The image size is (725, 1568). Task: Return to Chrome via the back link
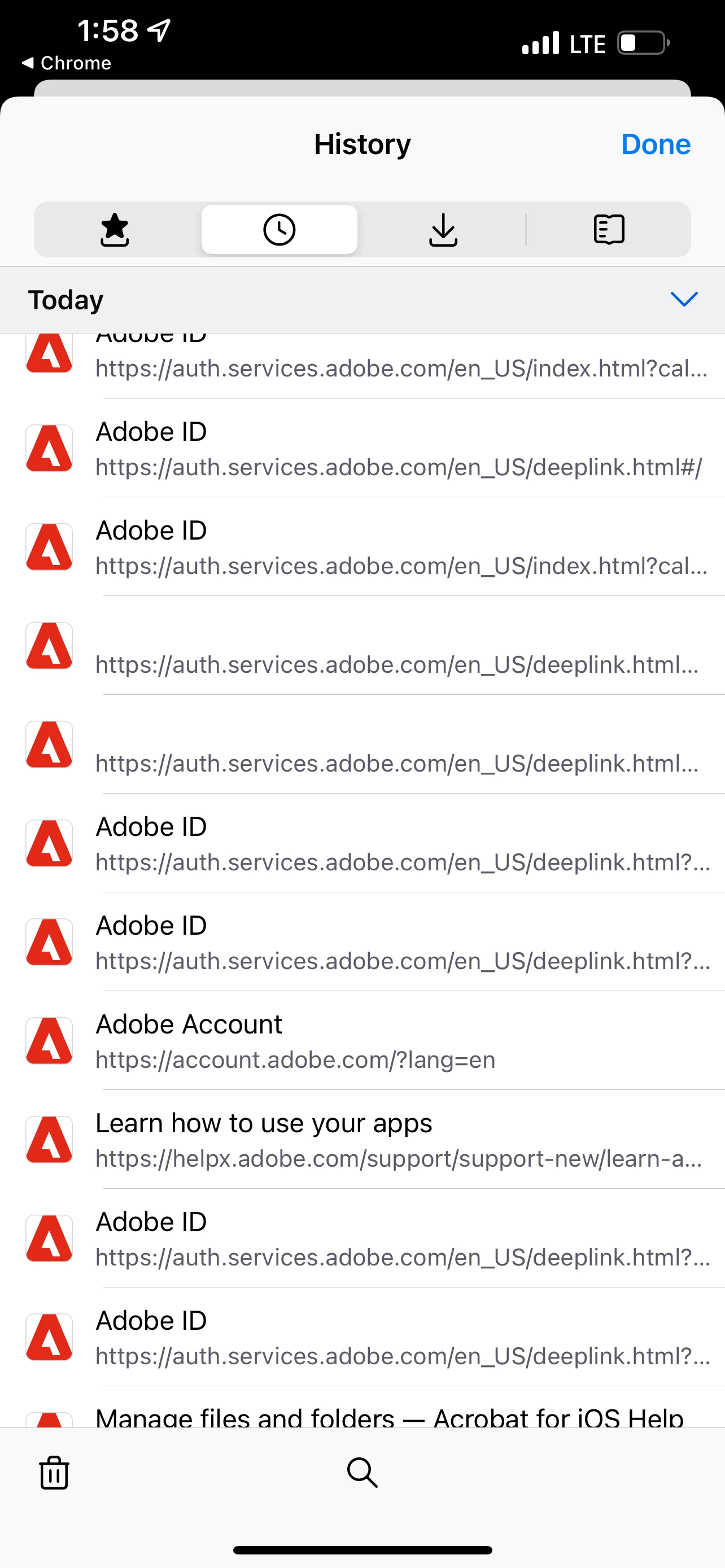[x=67, y=63]
